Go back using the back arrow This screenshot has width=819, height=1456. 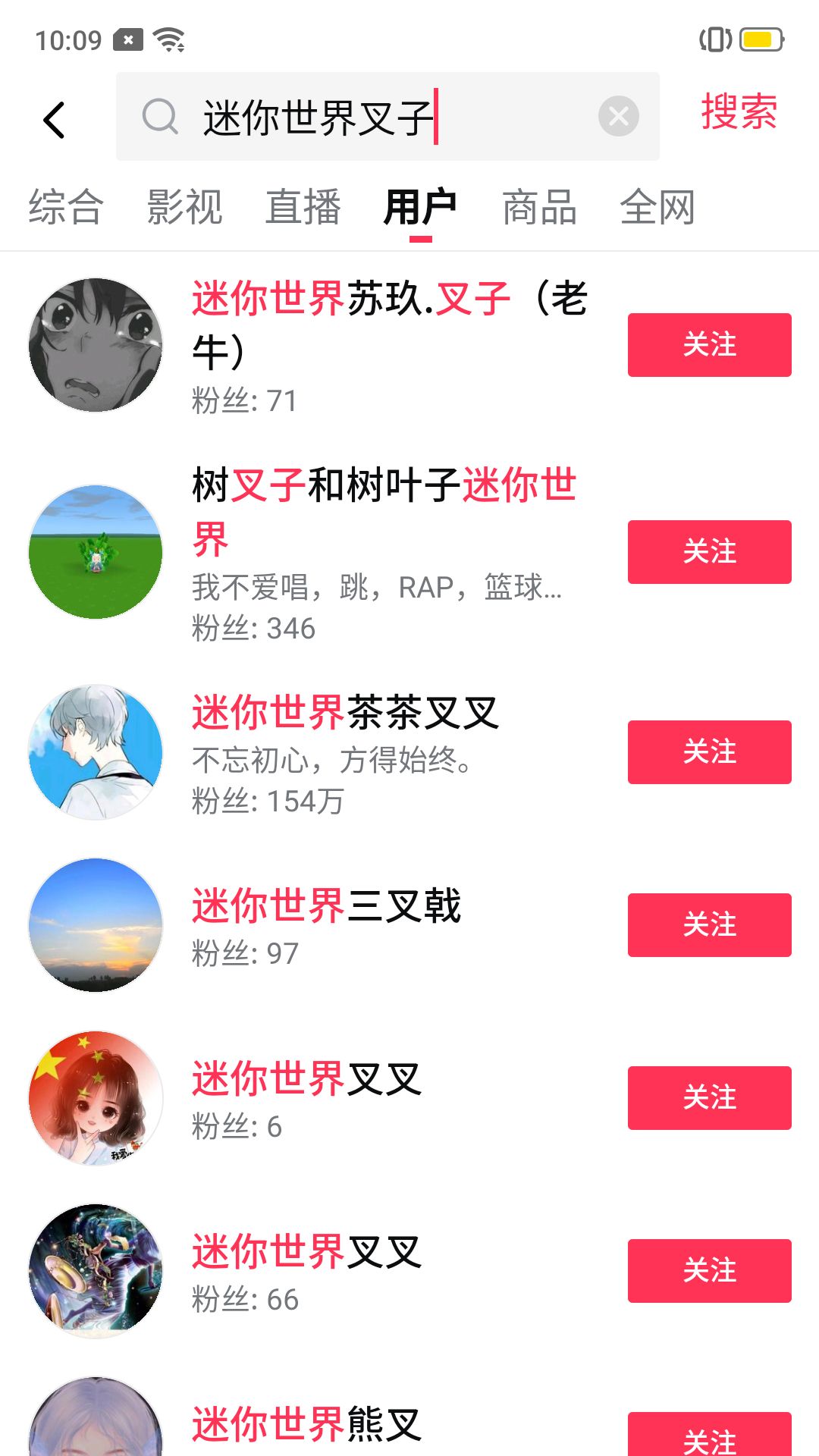point(55,120)
